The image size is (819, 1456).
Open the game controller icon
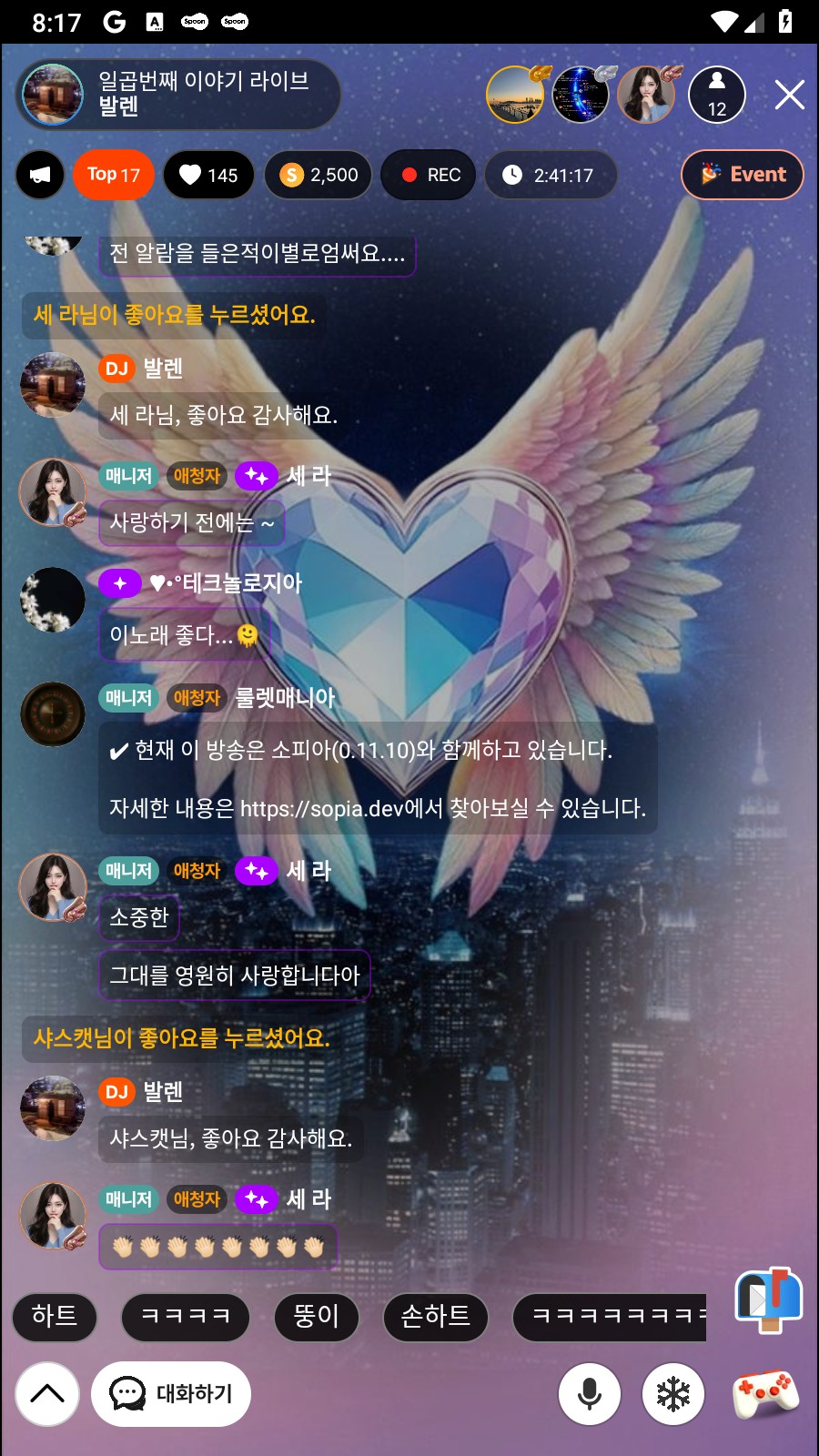pos(765,1391)
